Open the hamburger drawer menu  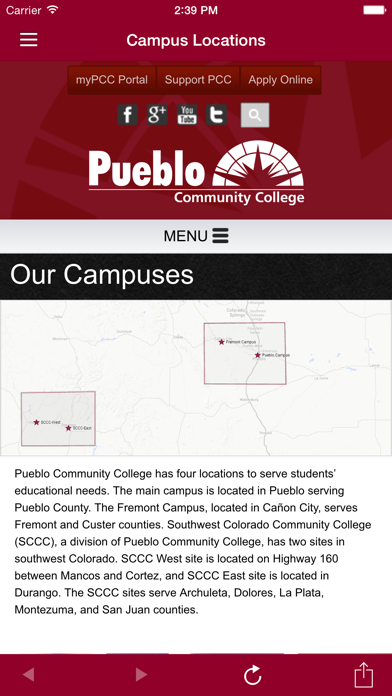(x=28, y=40)
